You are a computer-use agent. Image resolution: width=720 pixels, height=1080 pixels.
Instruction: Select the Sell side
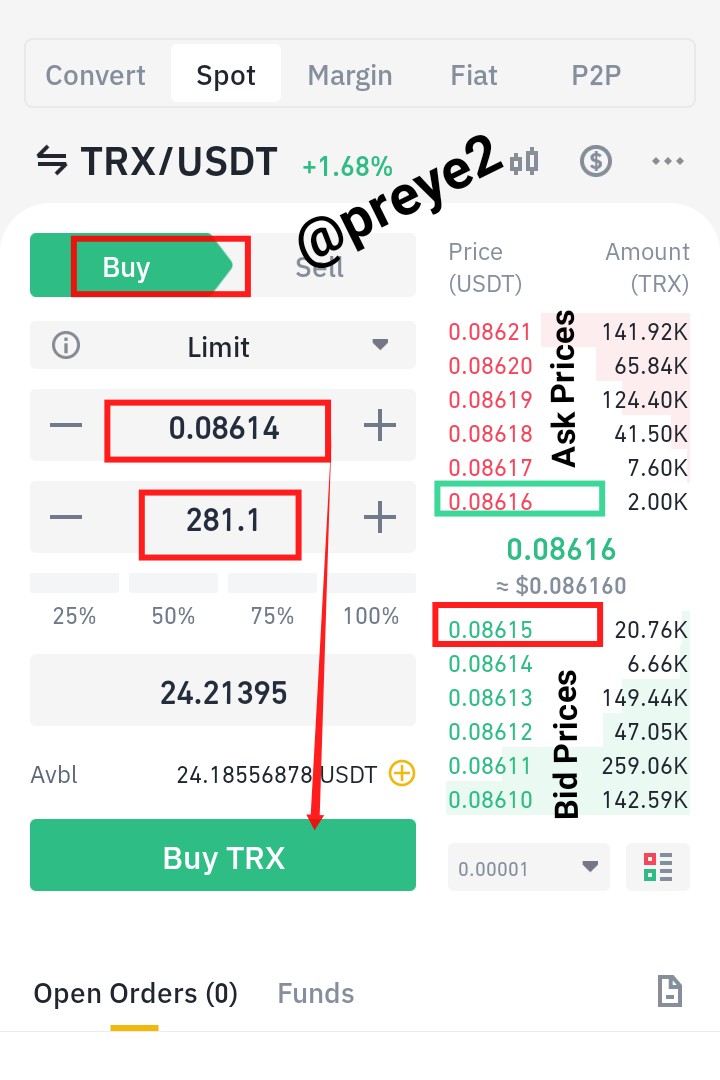[x=320, y=266]
